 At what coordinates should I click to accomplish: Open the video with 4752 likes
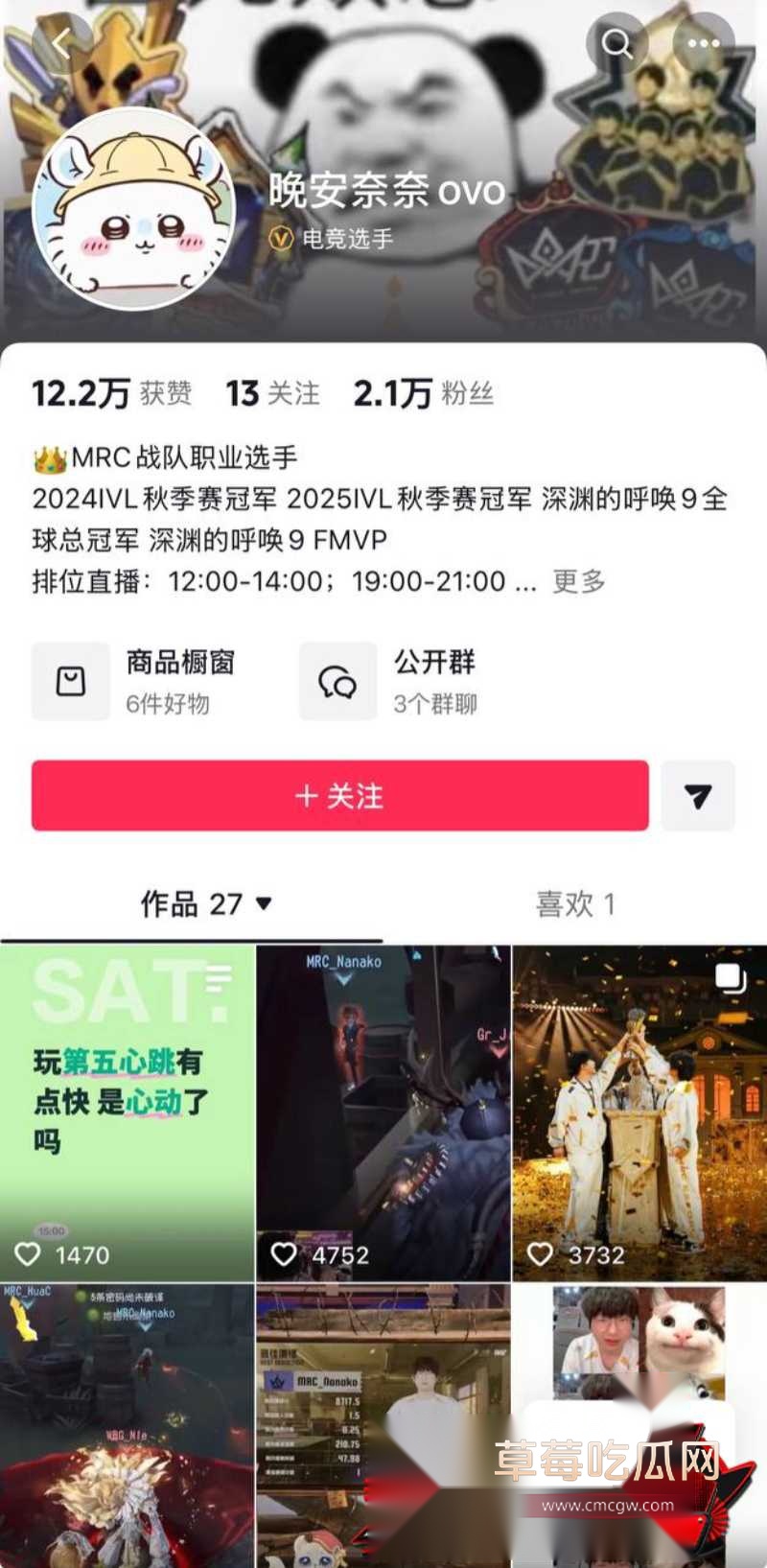click(x=383, y=1113)
